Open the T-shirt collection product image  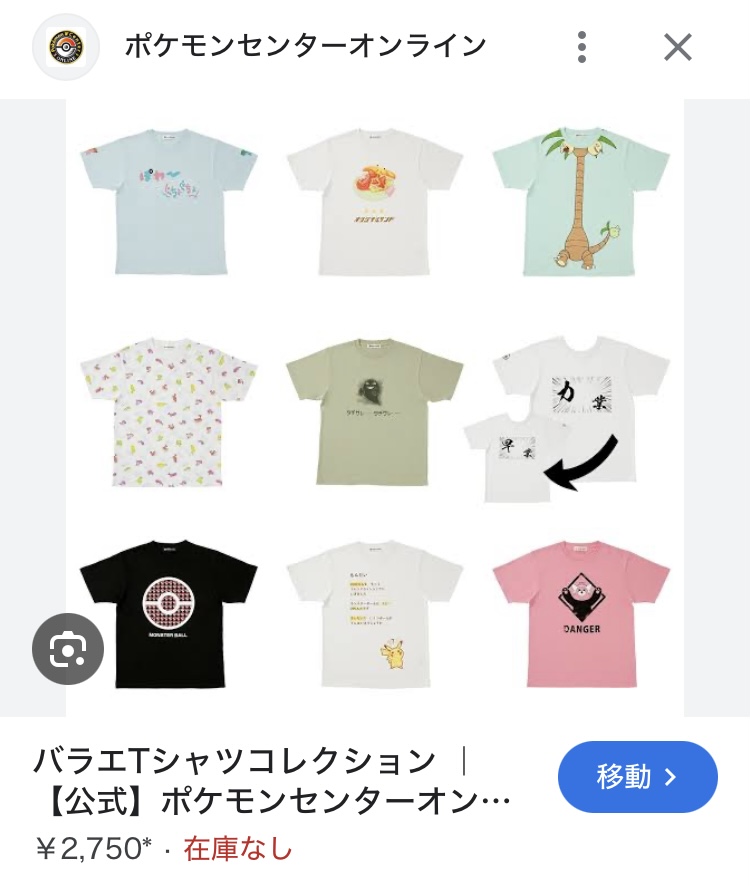coord(375,407)
